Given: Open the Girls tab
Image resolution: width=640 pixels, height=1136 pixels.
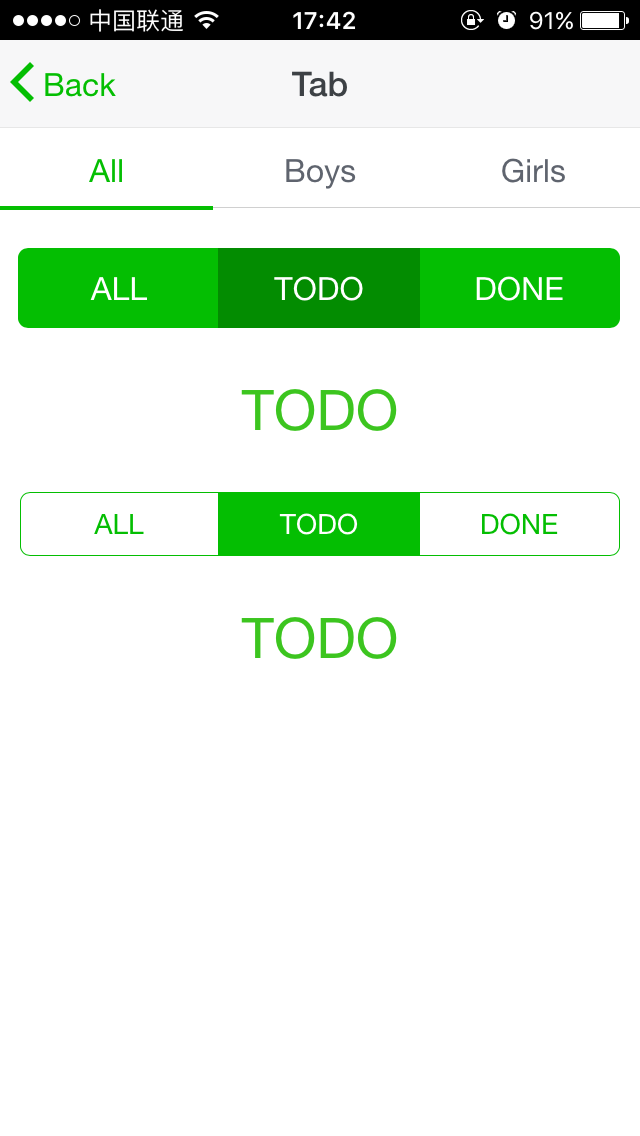Looking at the screenshot, I should point(533,171).
